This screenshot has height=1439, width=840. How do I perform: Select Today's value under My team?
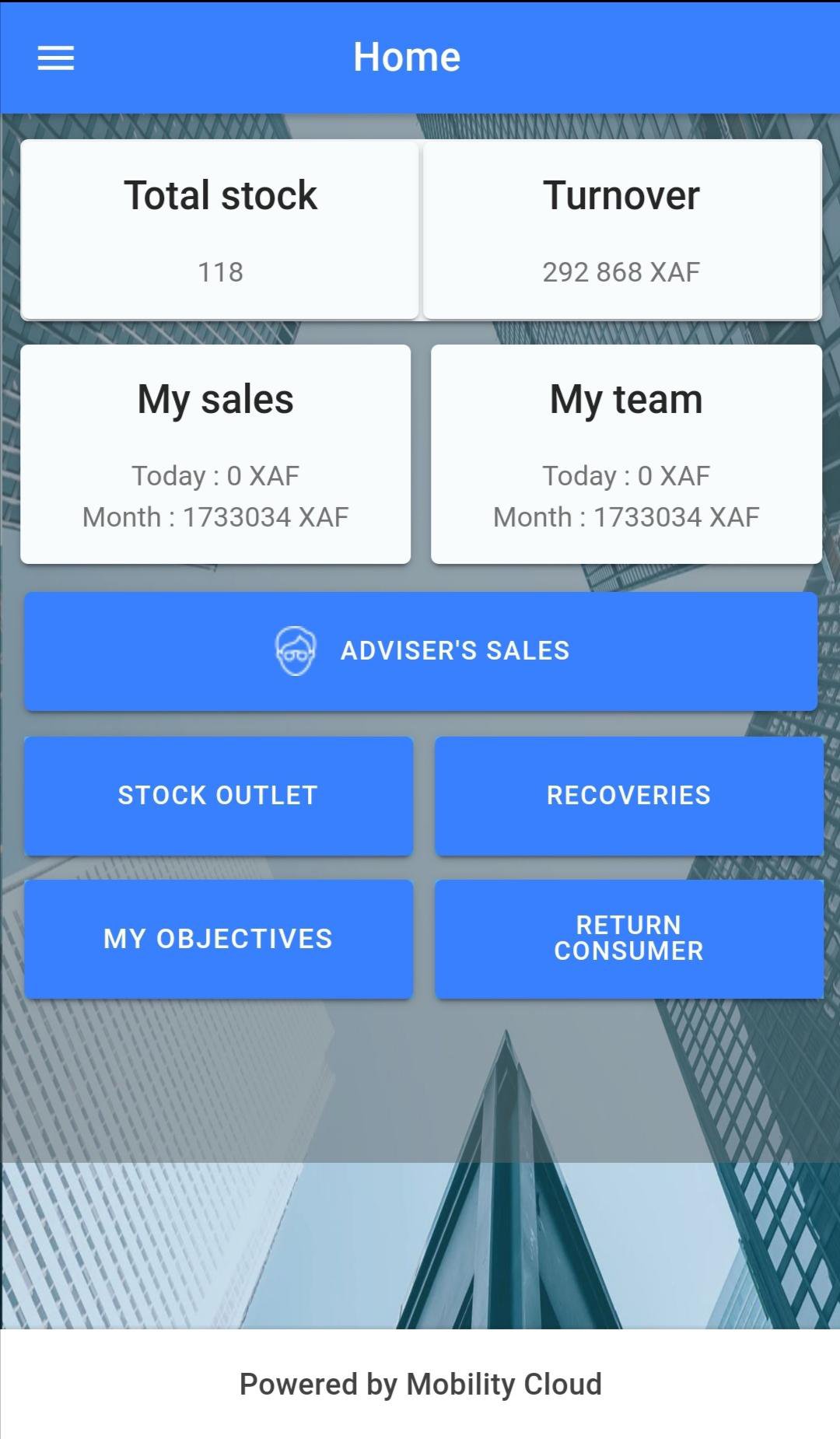pos(626,474)
